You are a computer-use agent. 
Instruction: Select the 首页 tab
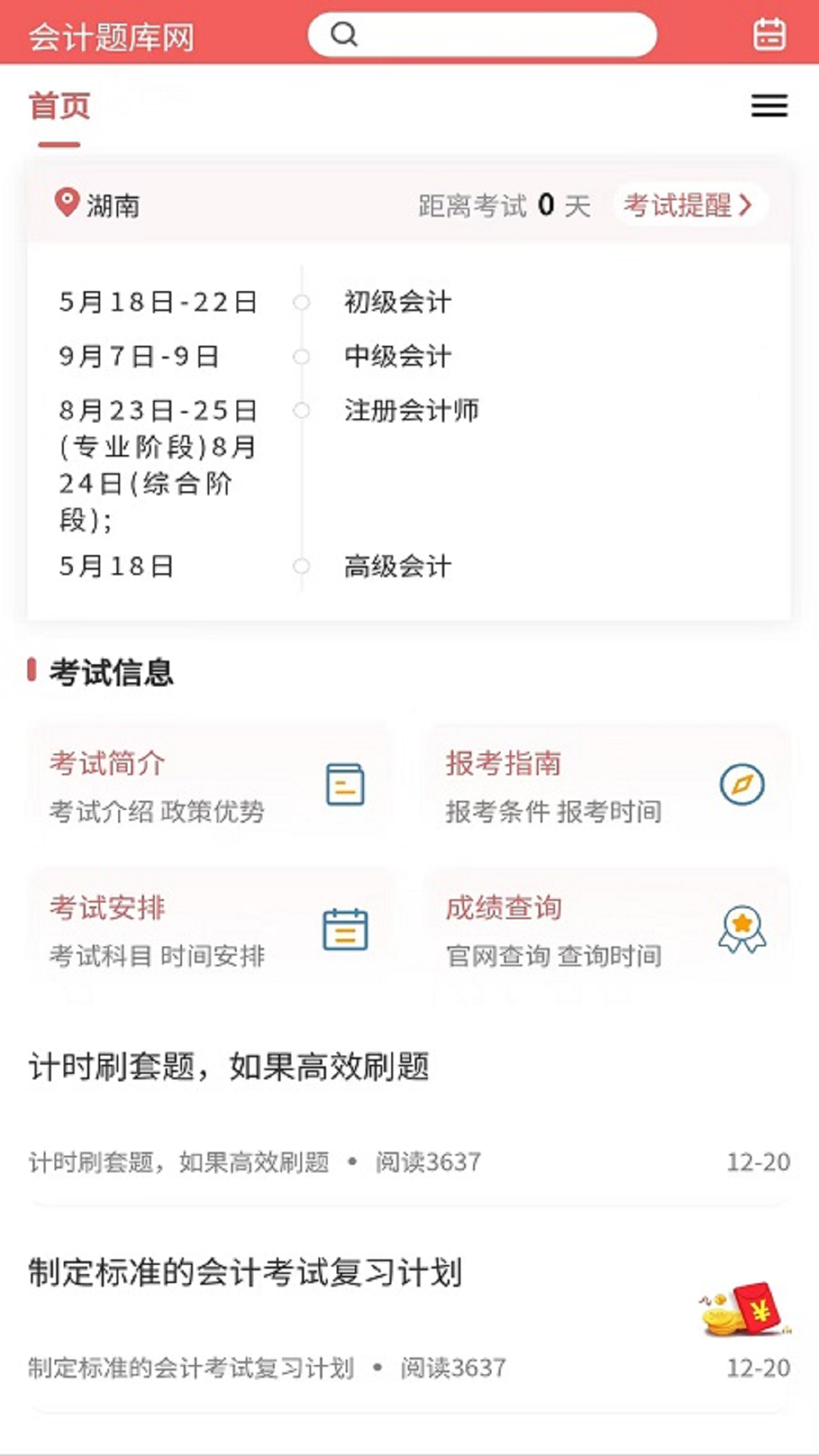tap(59, 106)
